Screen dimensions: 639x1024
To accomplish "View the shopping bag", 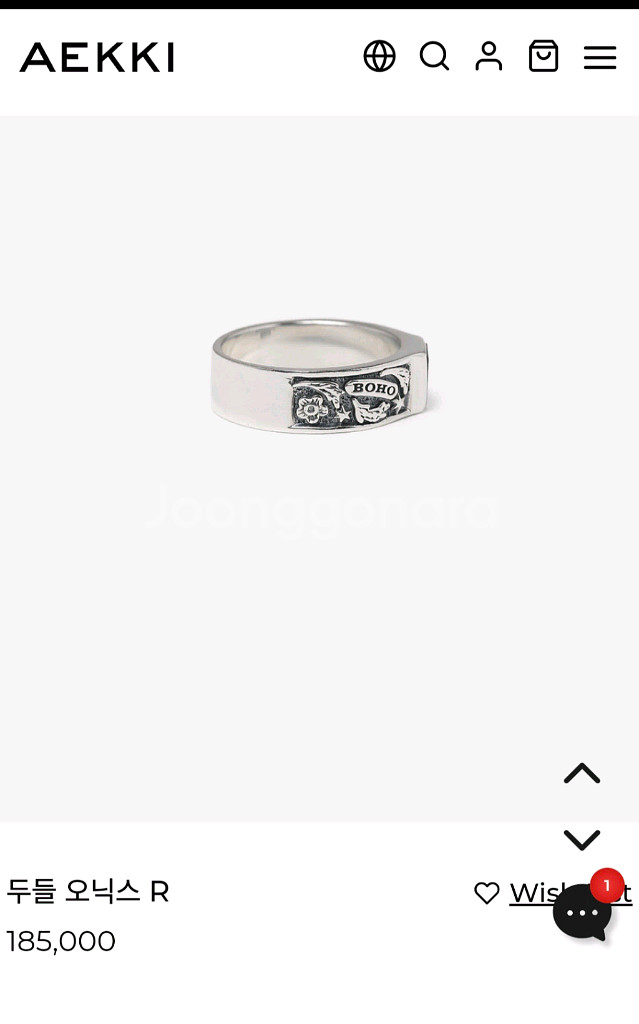I will [x=543, y=56].
